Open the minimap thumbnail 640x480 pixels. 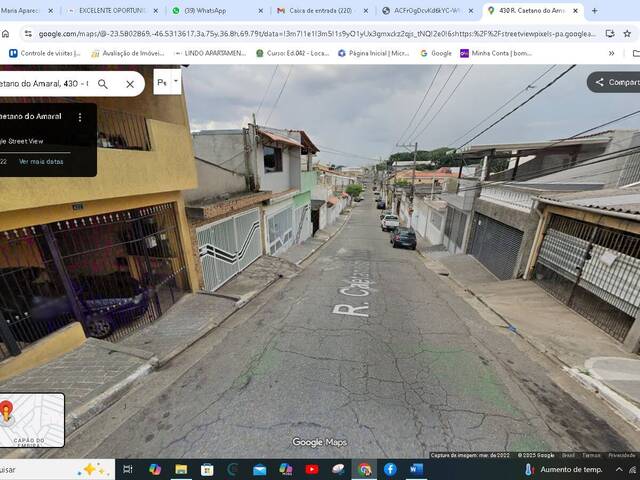pyautogui.click(x=32, y=420)
